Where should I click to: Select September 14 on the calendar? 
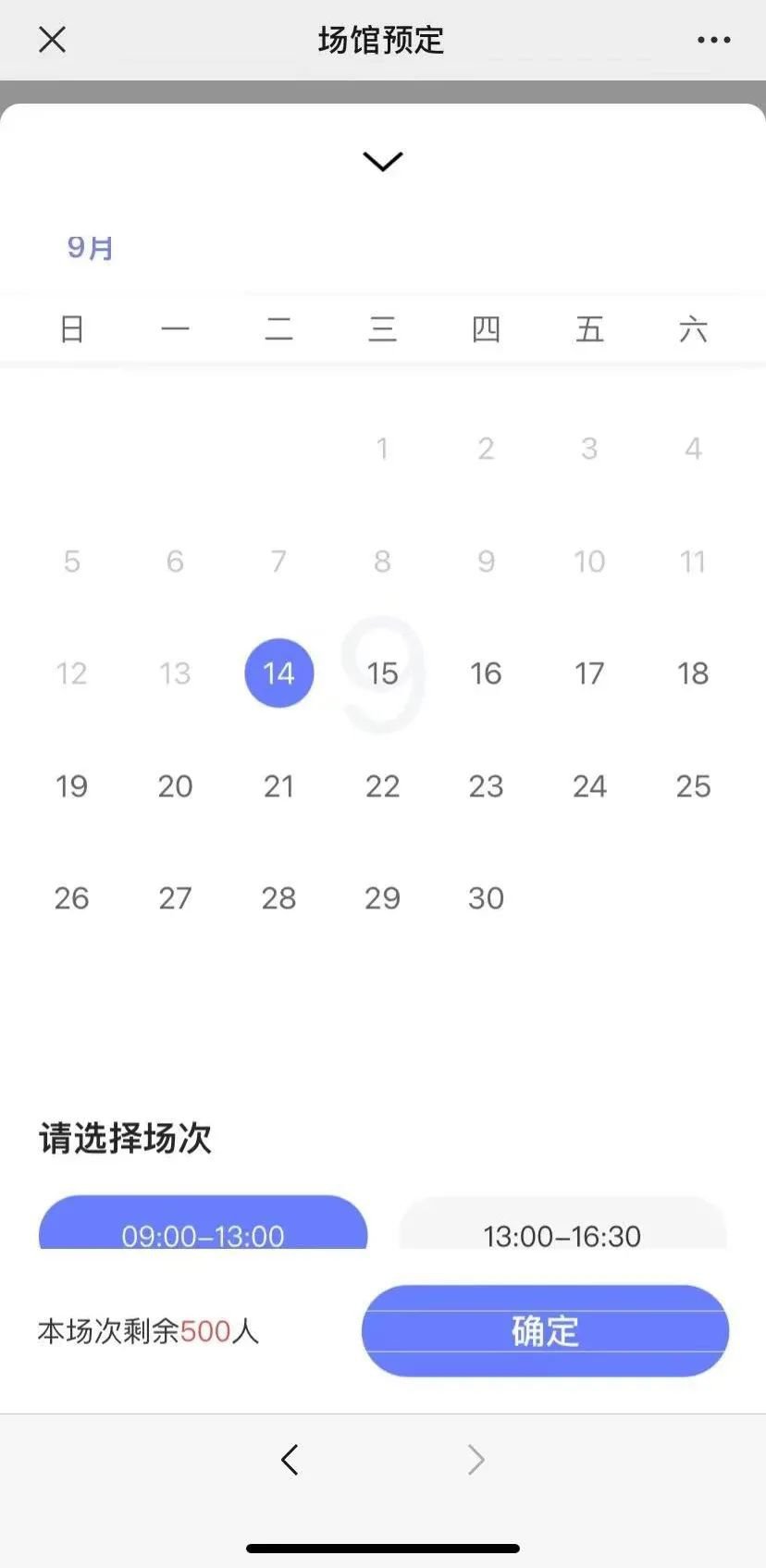[278, 673]
